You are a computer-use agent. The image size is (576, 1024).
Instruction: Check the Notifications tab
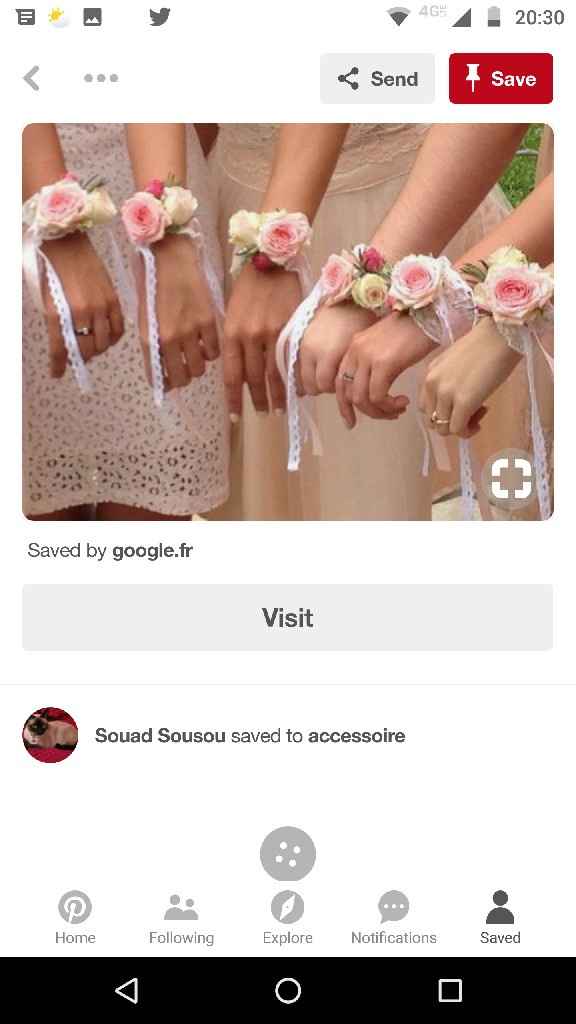pos(394,917)
